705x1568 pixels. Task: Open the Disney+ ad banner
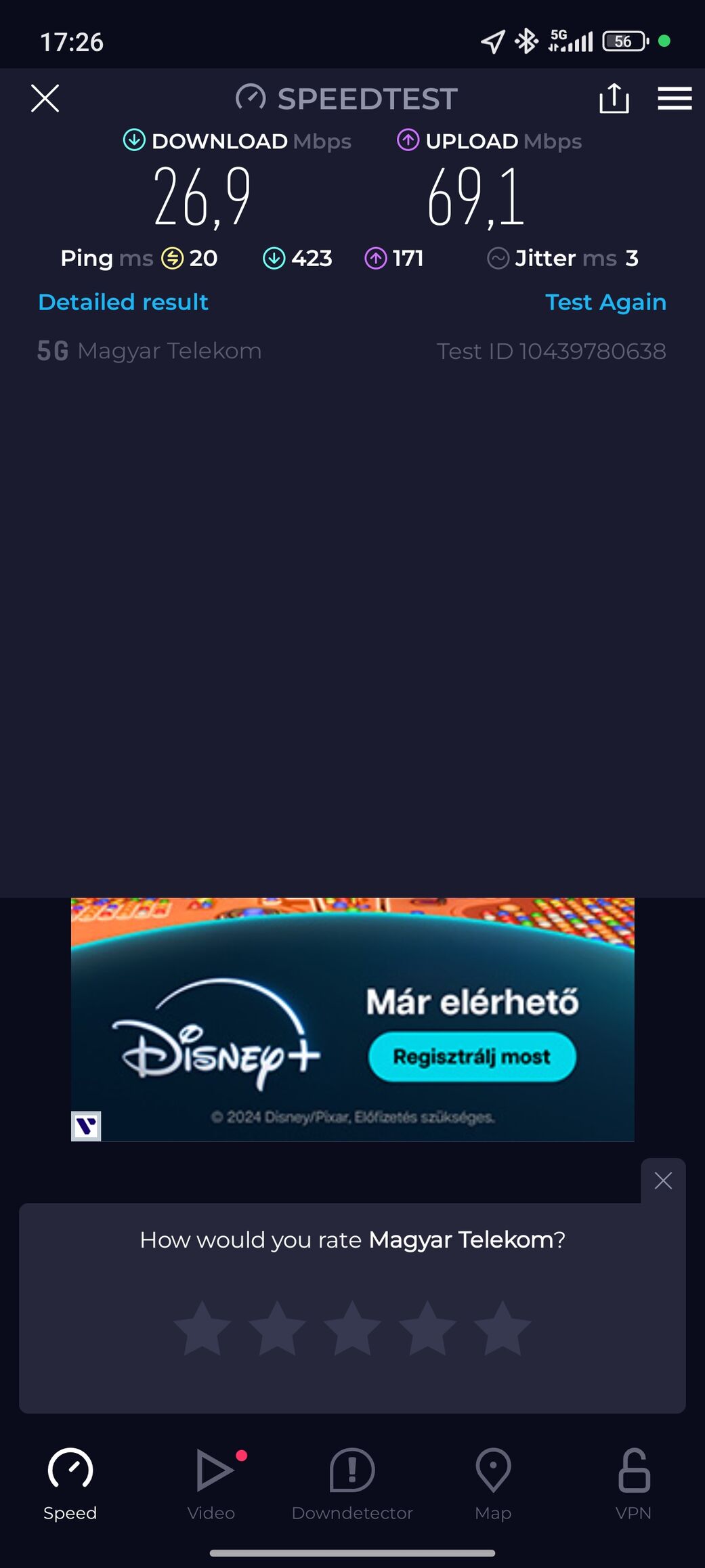coord(352,1019)
